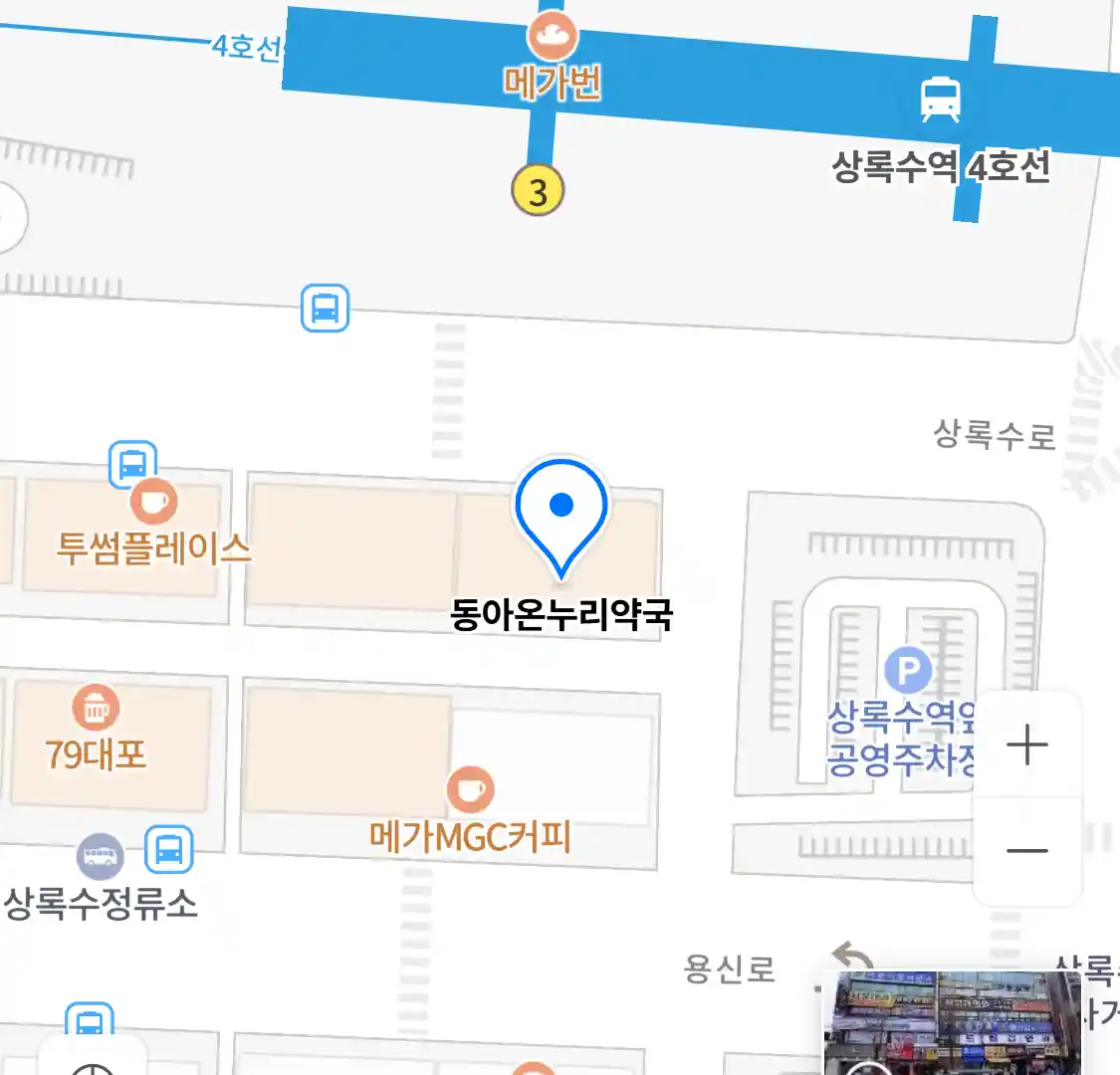The height and width of the screenshot is (1075, 1120).
Task: Tap the bus stop above 투썸플레이스
Action: point(132,464)
